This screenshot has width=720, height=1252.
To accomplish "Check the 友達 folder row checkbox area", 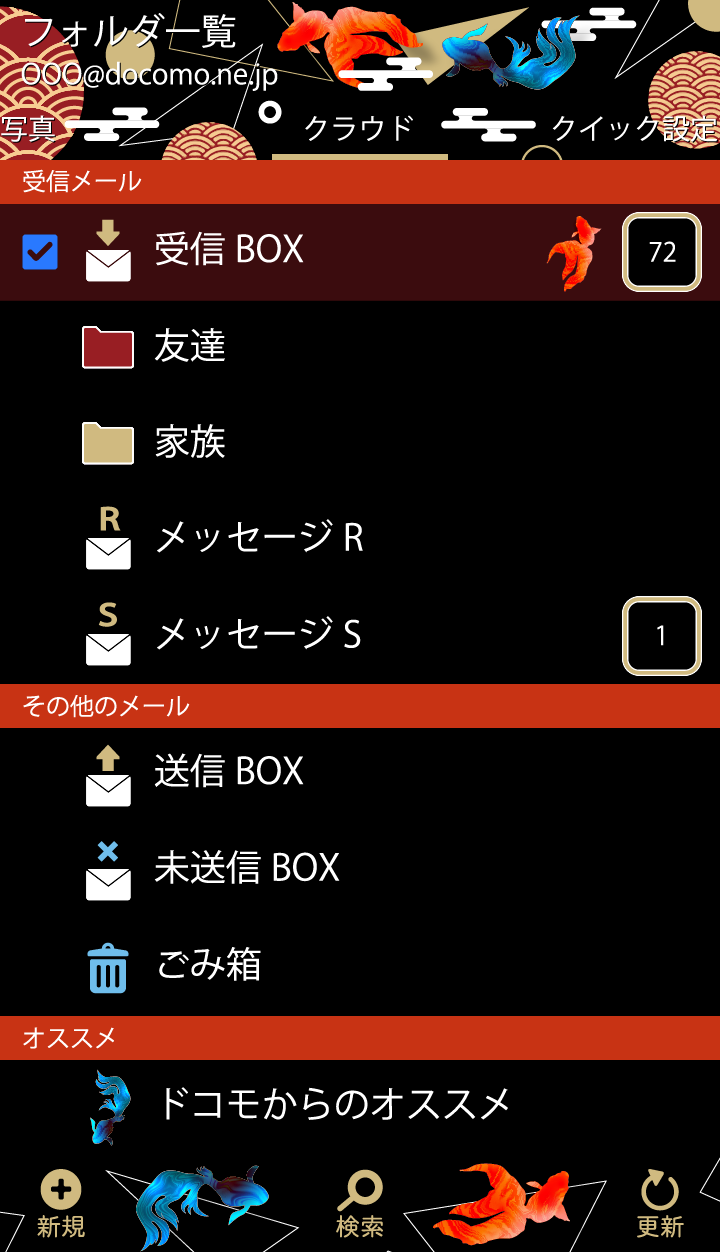I will pos(38,348).
